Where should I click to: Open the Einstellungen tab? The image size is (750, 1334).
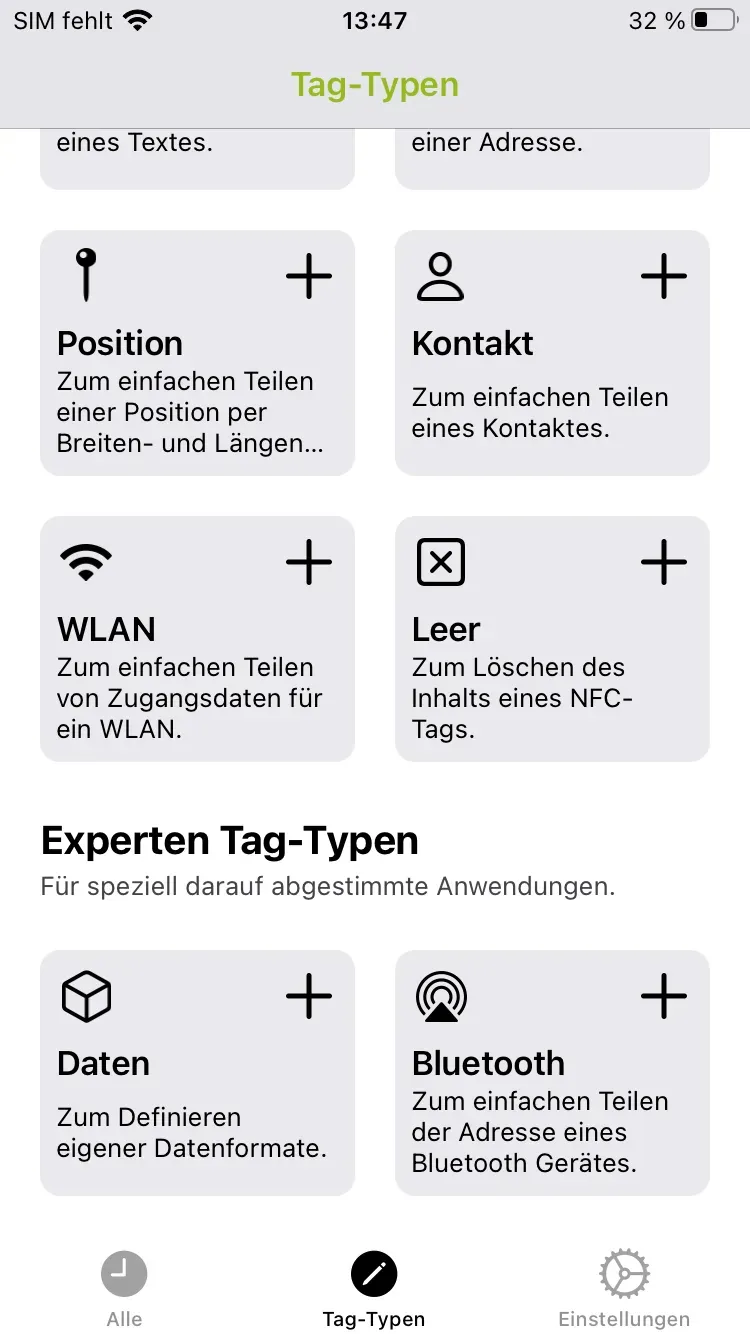623,1285
